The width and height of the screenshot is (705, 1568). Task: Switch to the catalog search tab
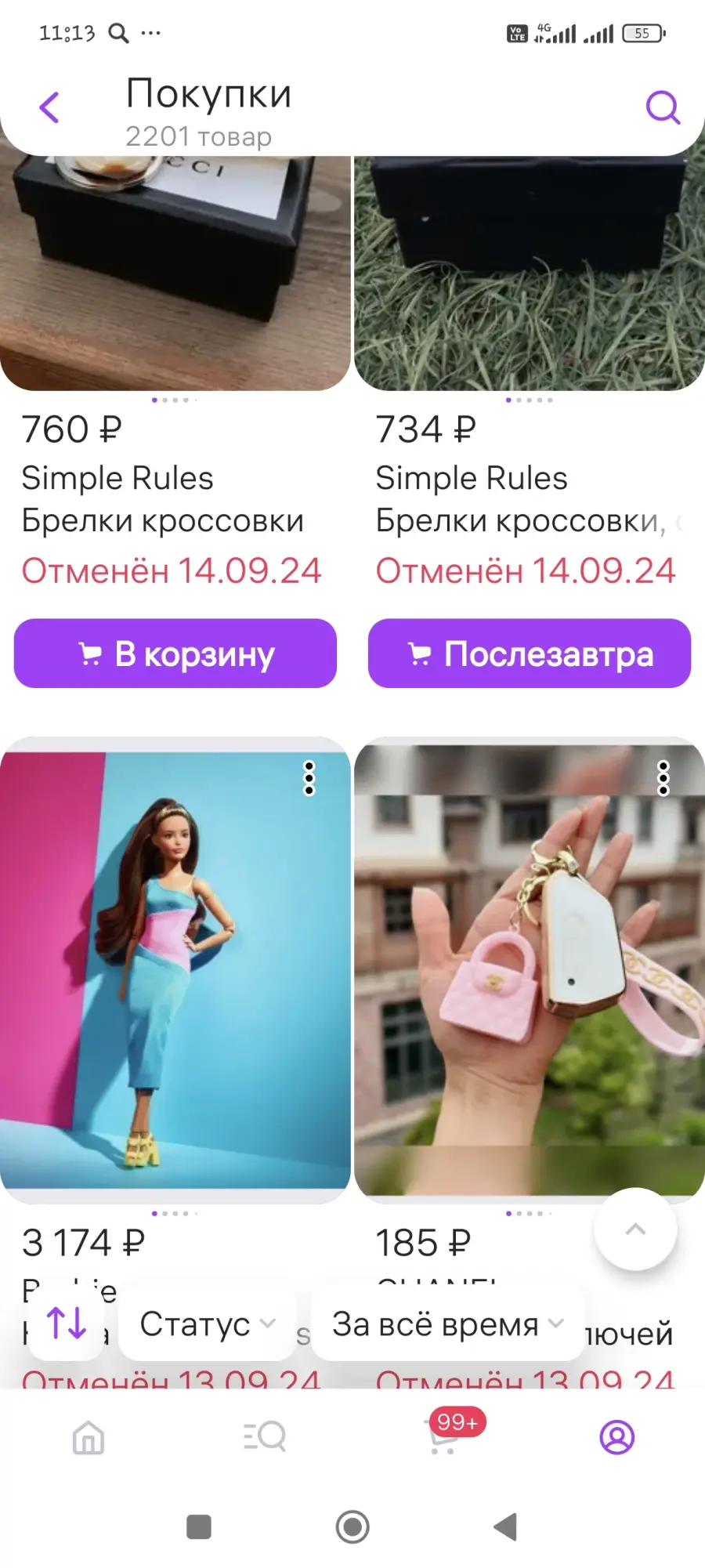pyautogui.click(x=265, y=1437)
